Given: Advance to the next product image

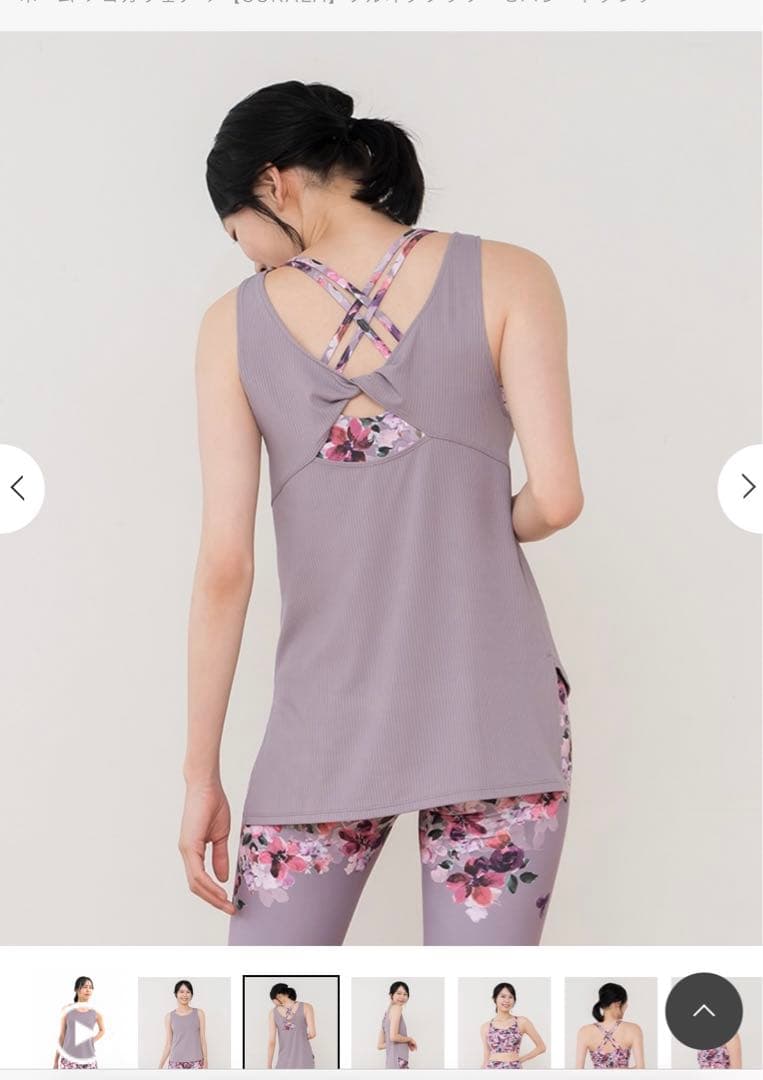Looking at the screenshot, I should [x=745, y=488].
